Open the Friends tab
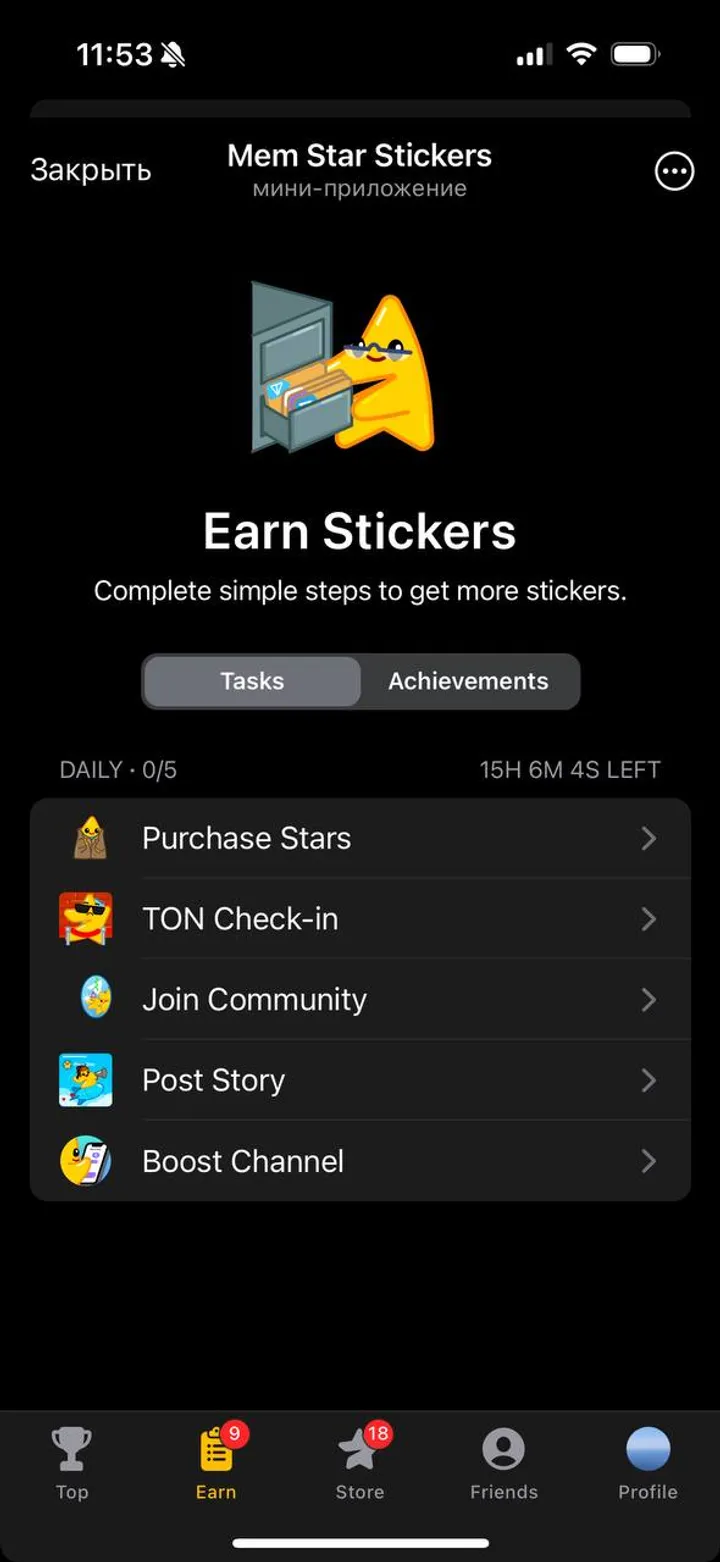 pos(504,1464)
